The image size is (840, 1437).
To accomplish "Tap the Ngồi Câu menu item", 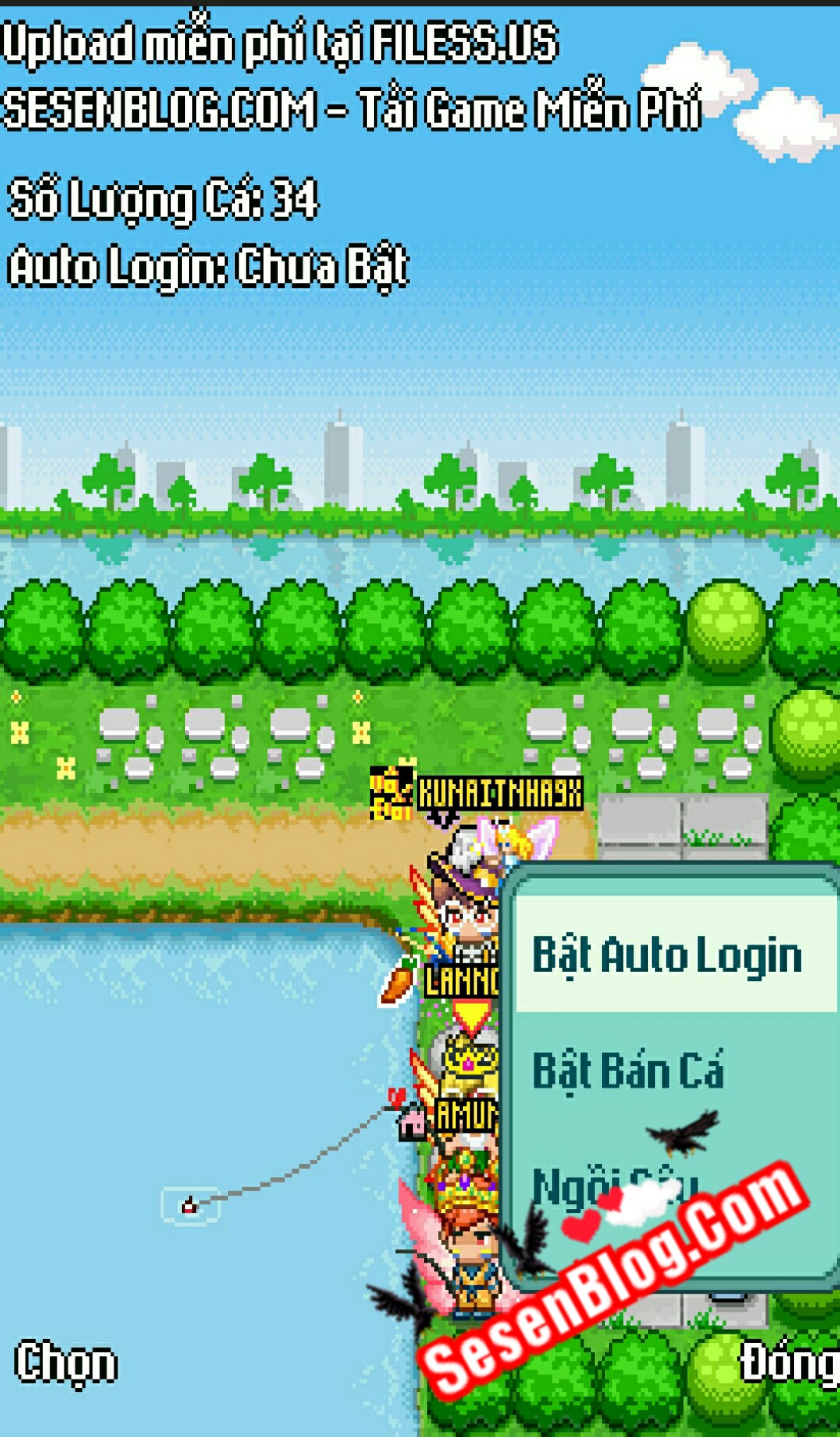I will click(x=614, y=1186).
